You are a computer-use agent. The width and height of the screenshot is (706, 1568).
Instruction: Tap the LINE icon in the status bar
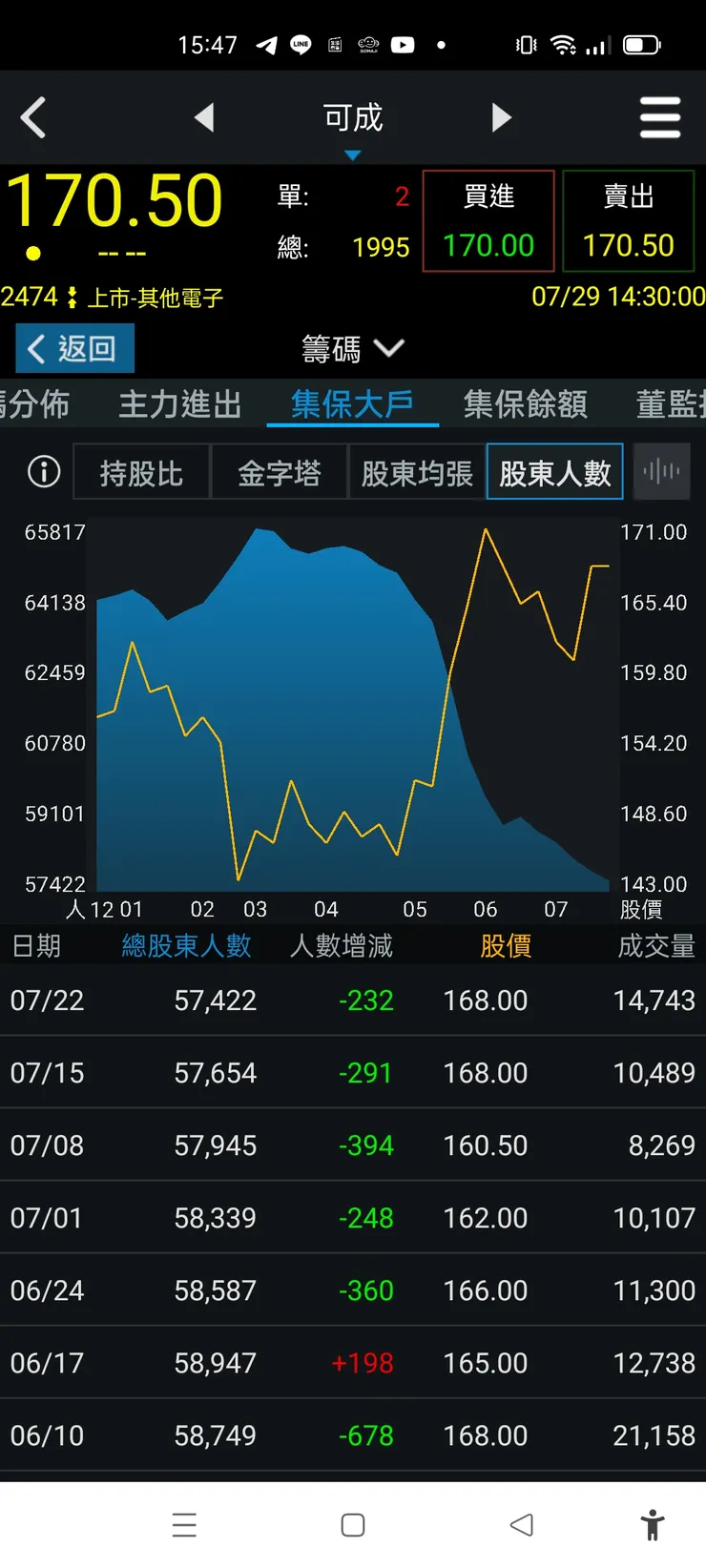click(x=301, y=44)
